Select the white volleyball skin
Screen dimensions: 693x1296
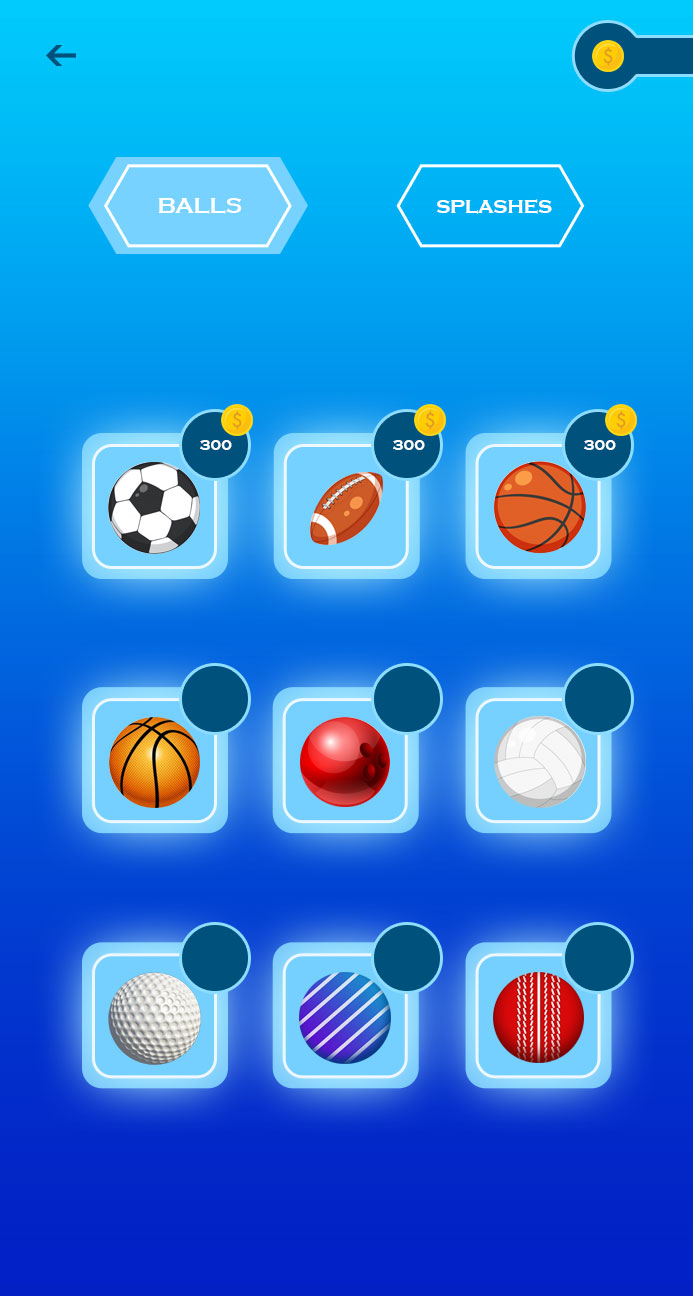point(538,760)
